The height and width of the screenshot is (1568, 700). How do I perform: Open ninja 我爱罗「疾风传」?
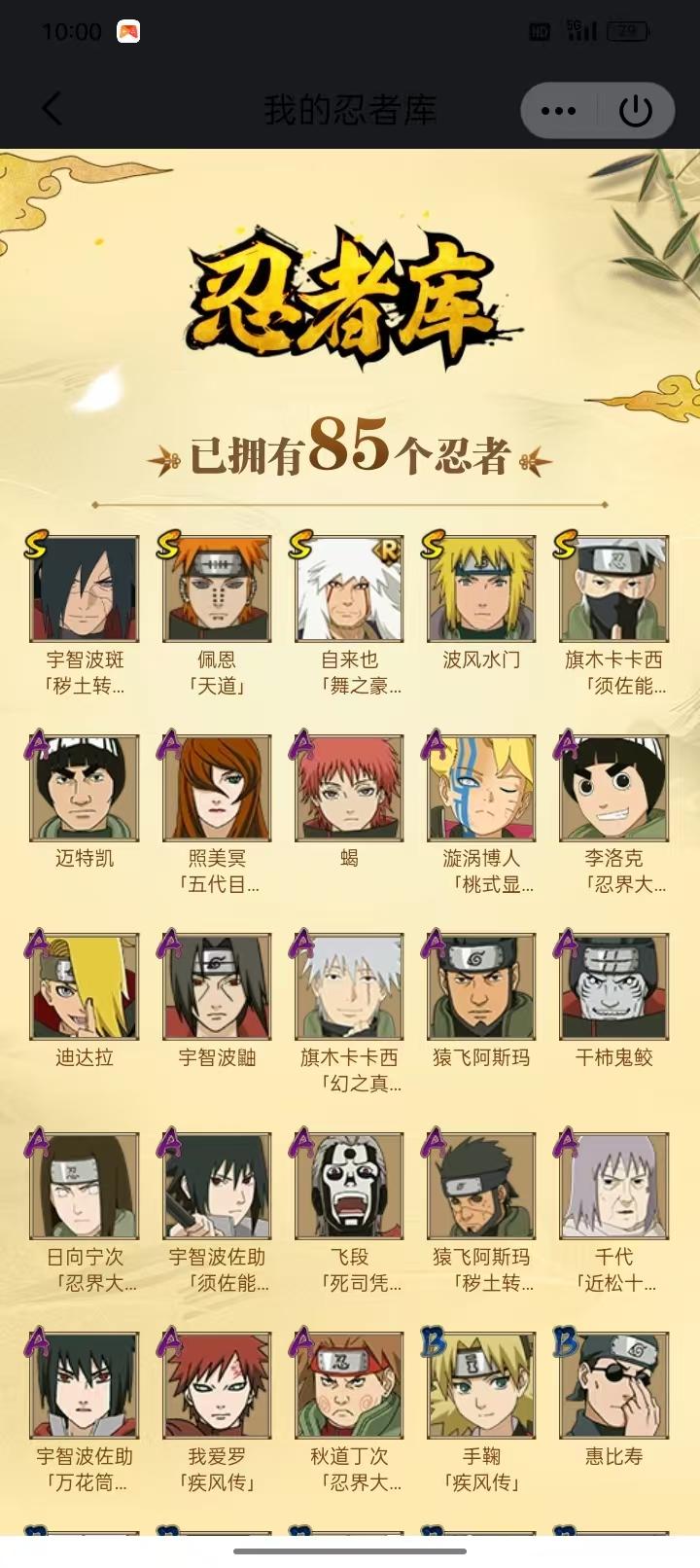(217, 1385)
